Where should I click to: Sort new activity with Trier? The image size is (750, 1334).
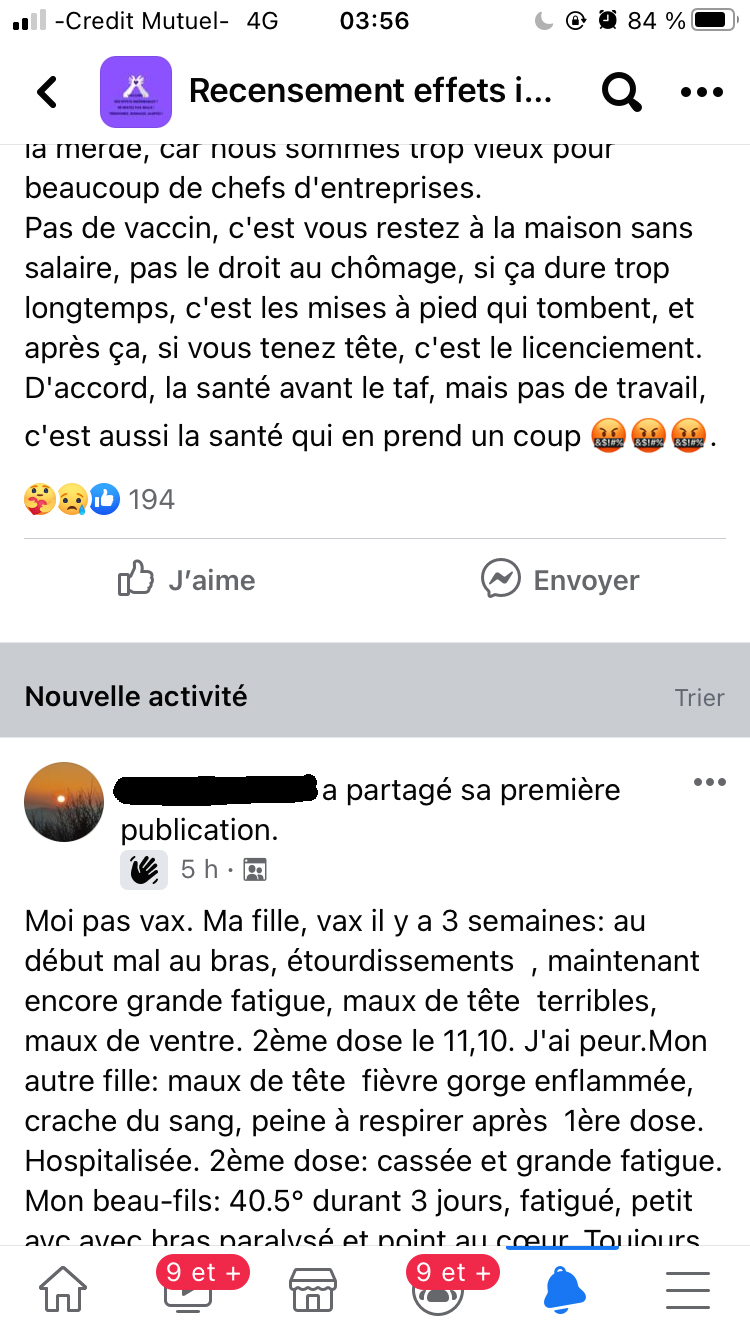point(699,697)
